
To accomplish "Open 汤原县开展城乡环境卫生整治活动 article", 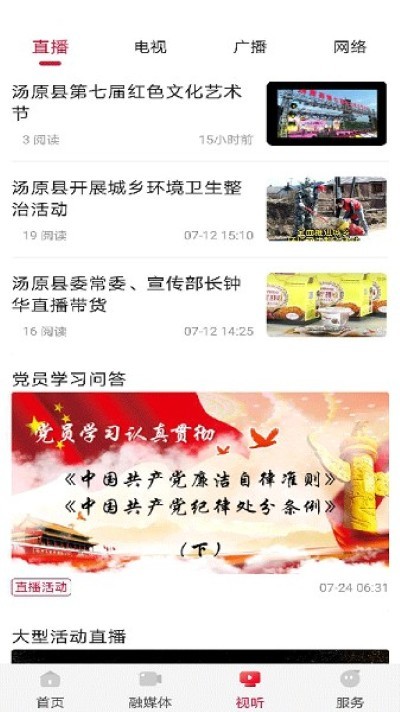I will [x=200, y=209].
